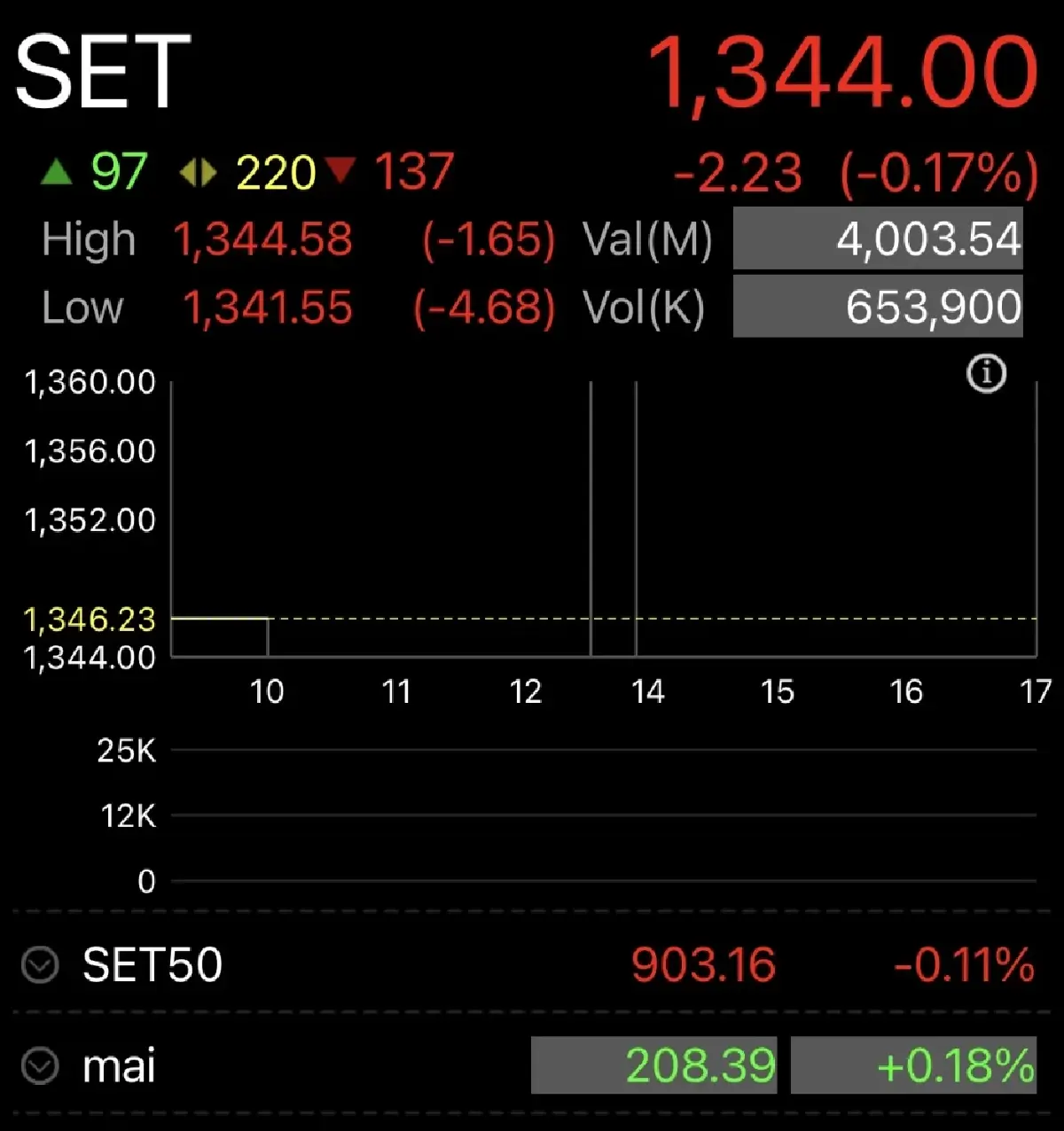The width and height of the screenshot is (1064, 1131).
Task: Tap the circled chevron beside SET50
Action: [x=37, y=966]
